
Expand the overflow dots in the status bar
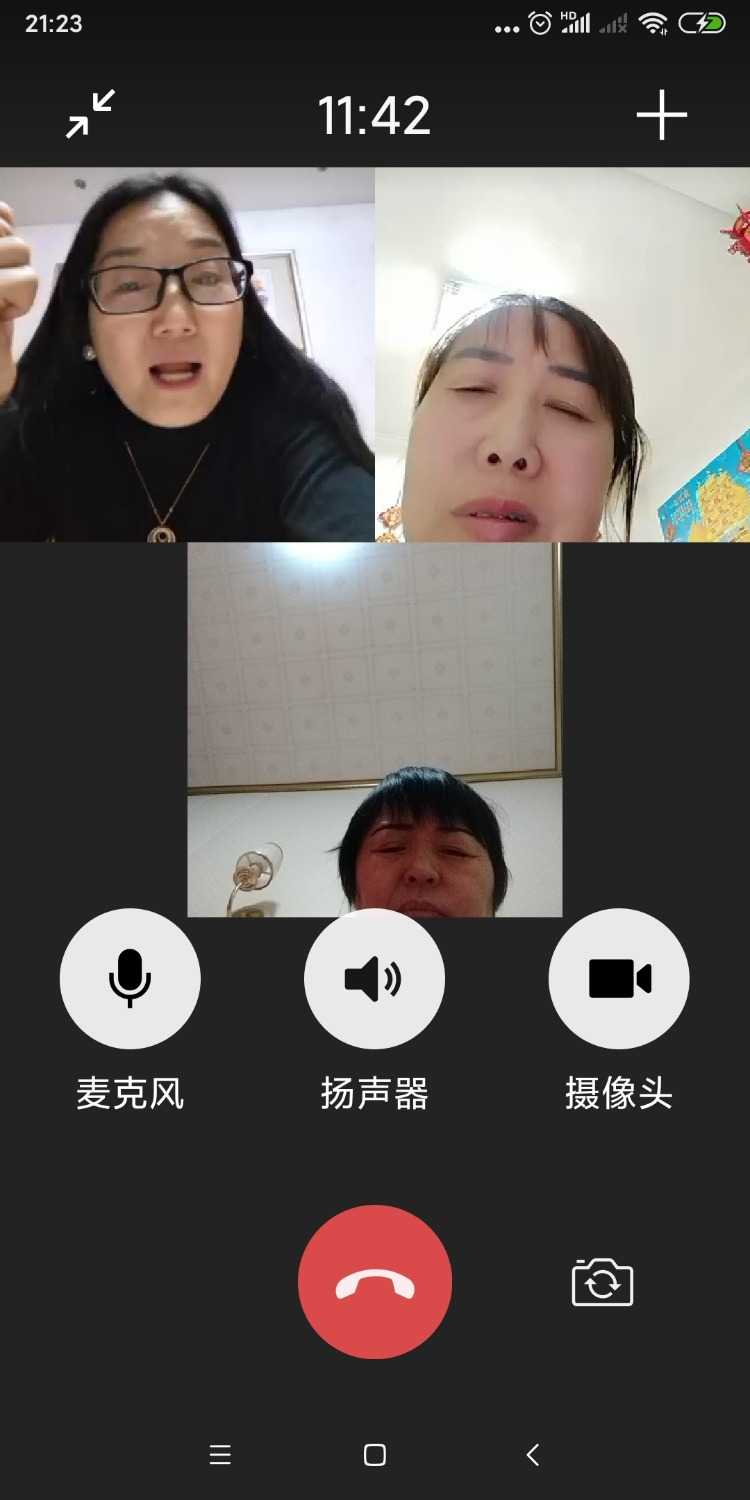(507, 24)
